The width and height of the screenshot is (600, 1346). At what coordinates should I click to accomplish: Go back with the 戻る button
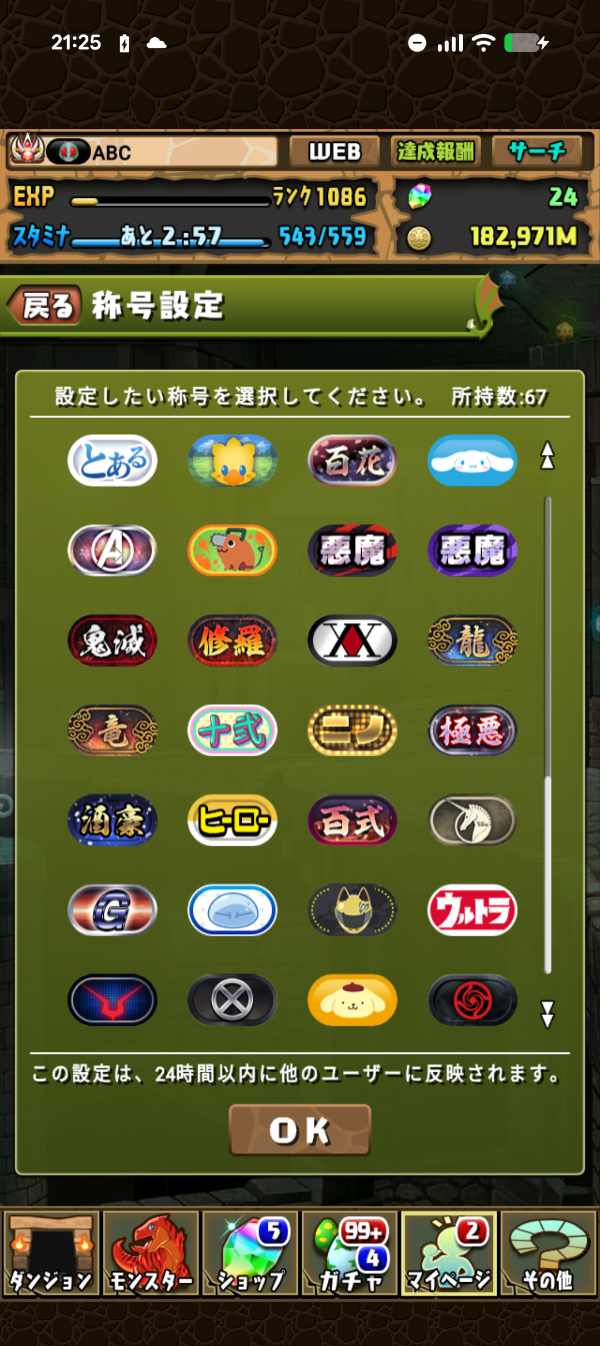click(x=45, y=306)
